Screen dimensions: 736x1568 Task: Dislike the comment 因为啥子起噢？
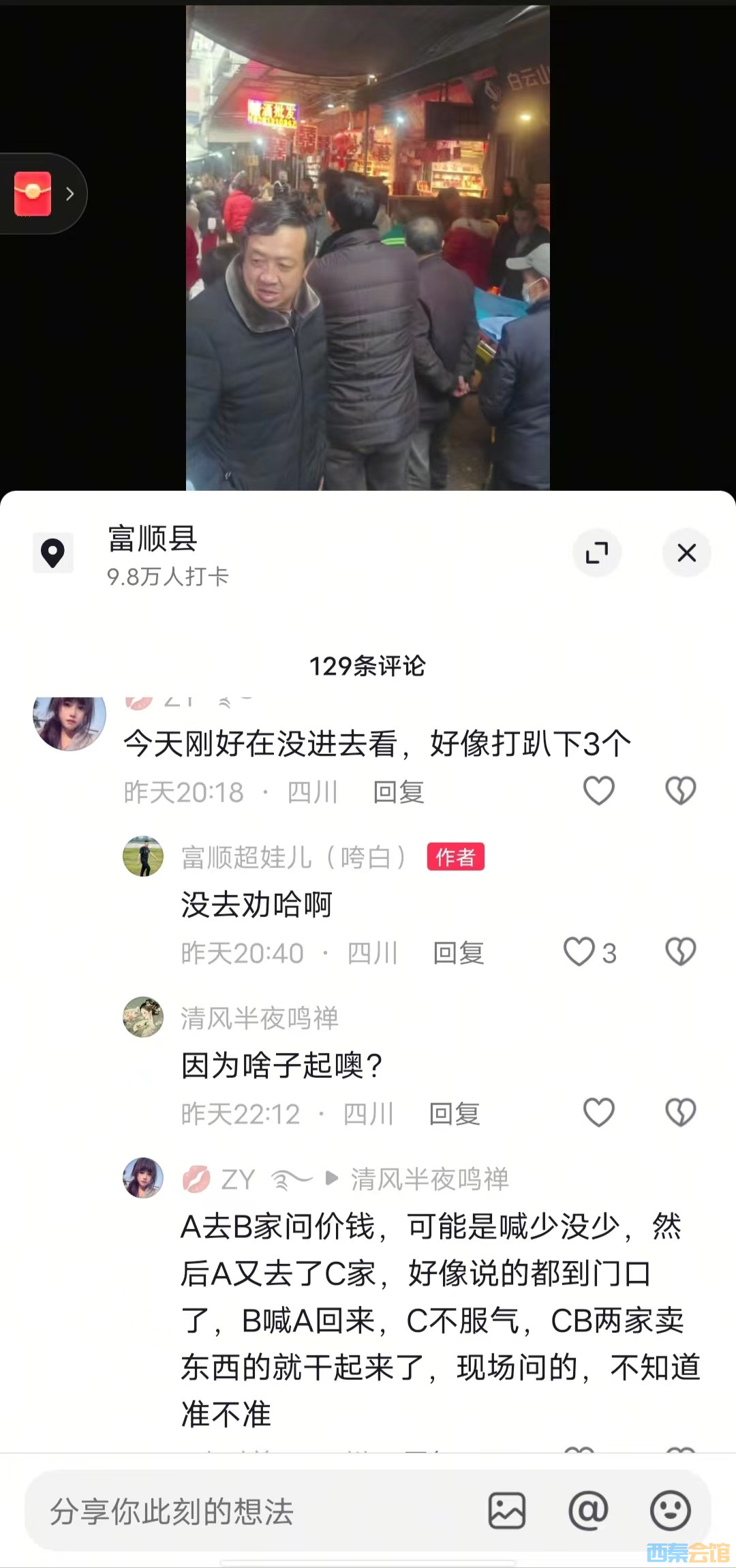point(680,1113)
